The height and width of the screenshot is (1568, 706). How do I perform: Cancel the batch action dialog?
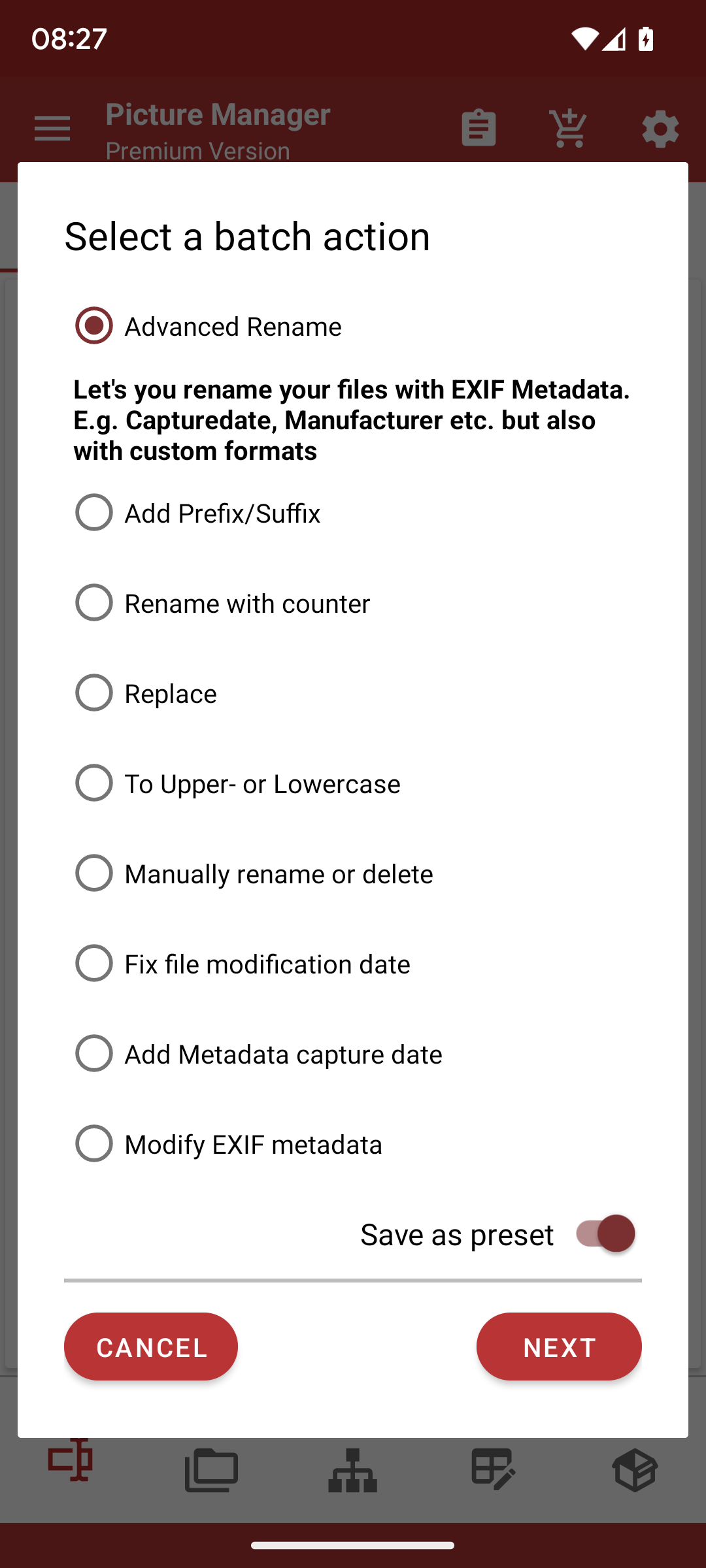pyautogui.click(x=151, y=1347)
